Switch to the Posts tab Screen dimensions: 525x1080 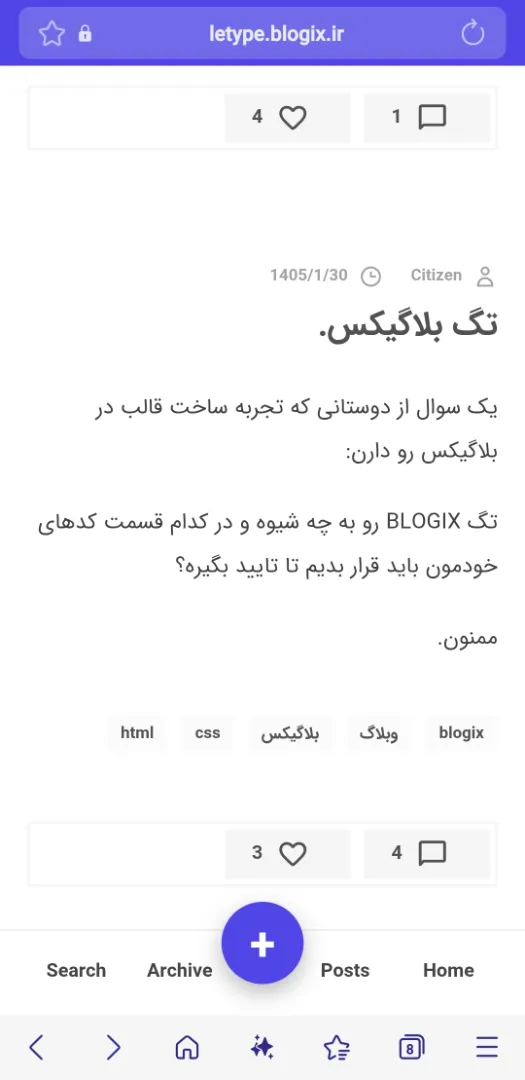[345, 970]
